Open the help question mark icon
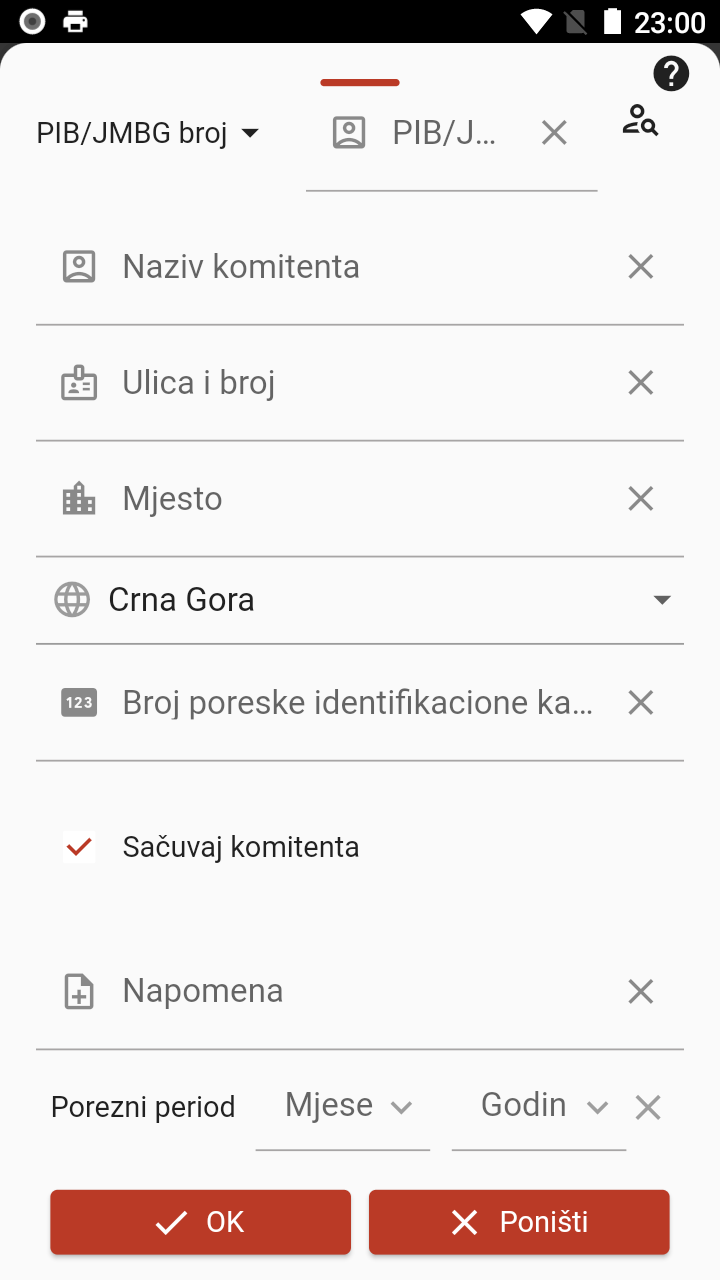Screen dimensions: 720x1280 pos(670,73)
